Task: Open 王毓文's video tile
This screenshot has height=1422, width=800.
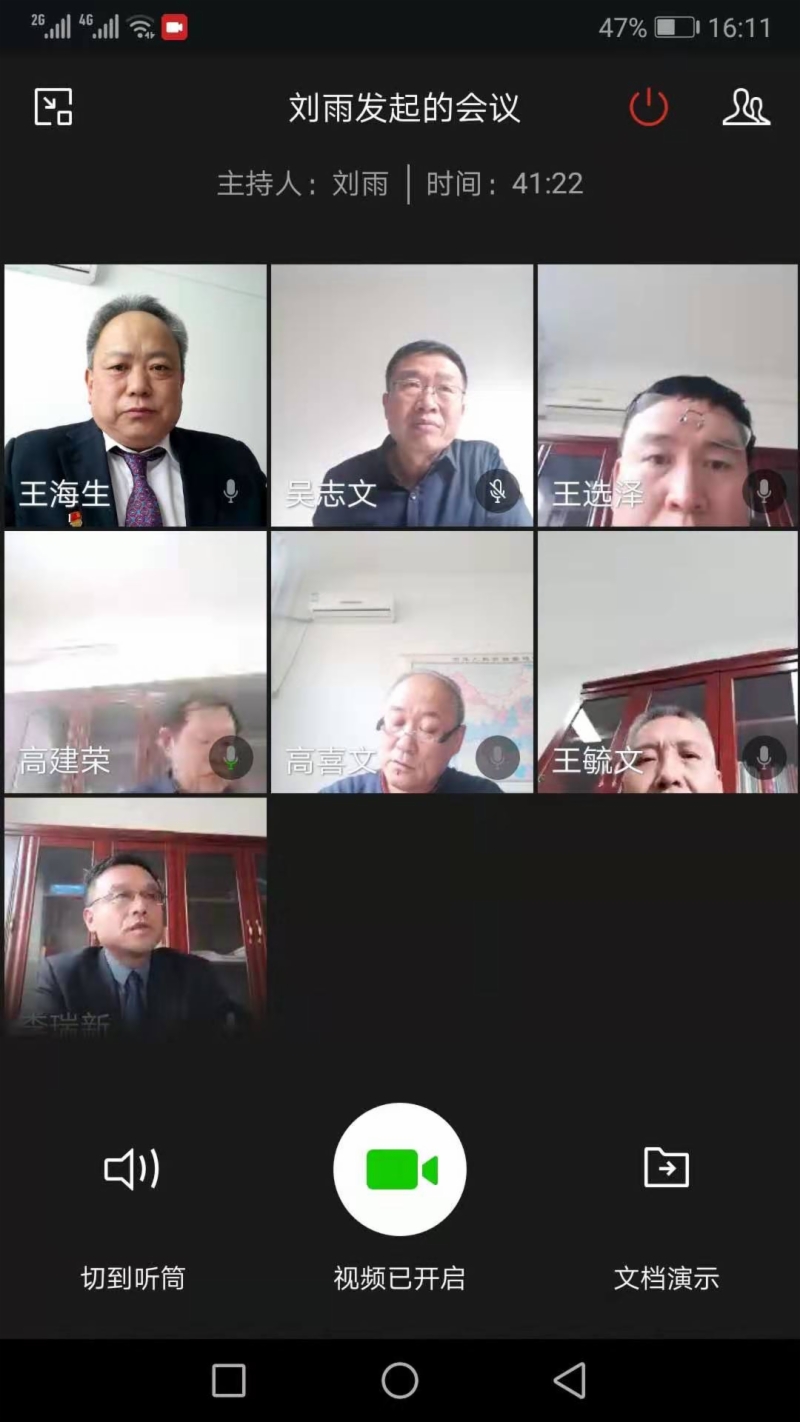Action: click(x=668, y=662)
